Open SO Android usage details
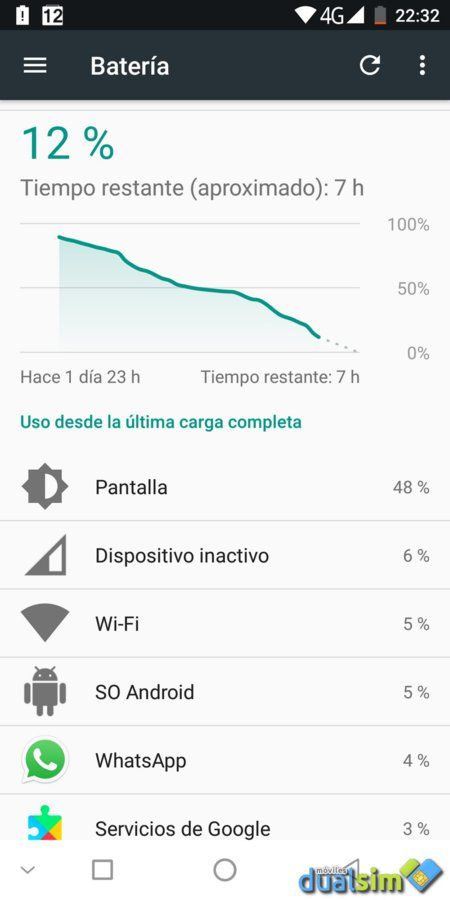This screenshot has height=900, width=450. pos(225,692)
